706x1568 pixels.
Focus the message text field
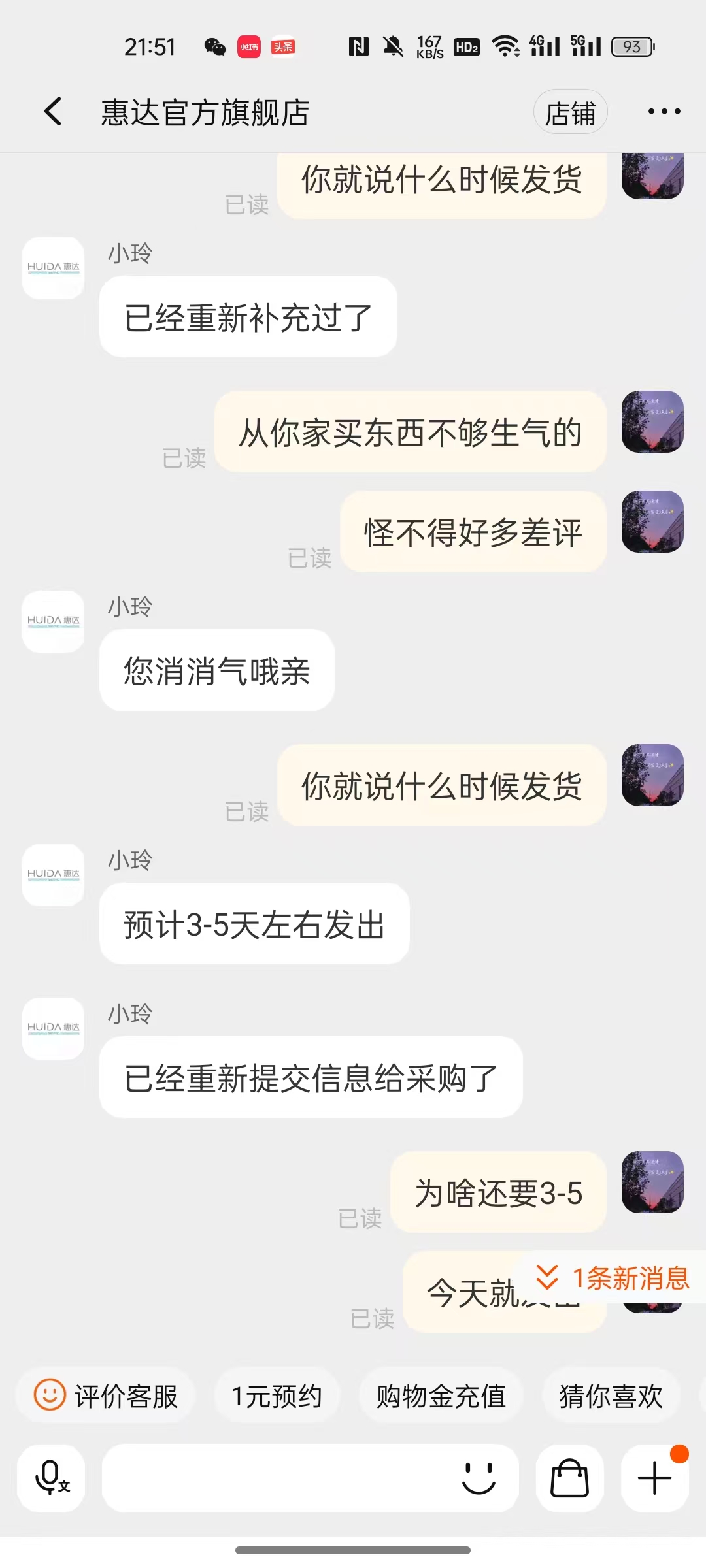(x=275, y=1478)
